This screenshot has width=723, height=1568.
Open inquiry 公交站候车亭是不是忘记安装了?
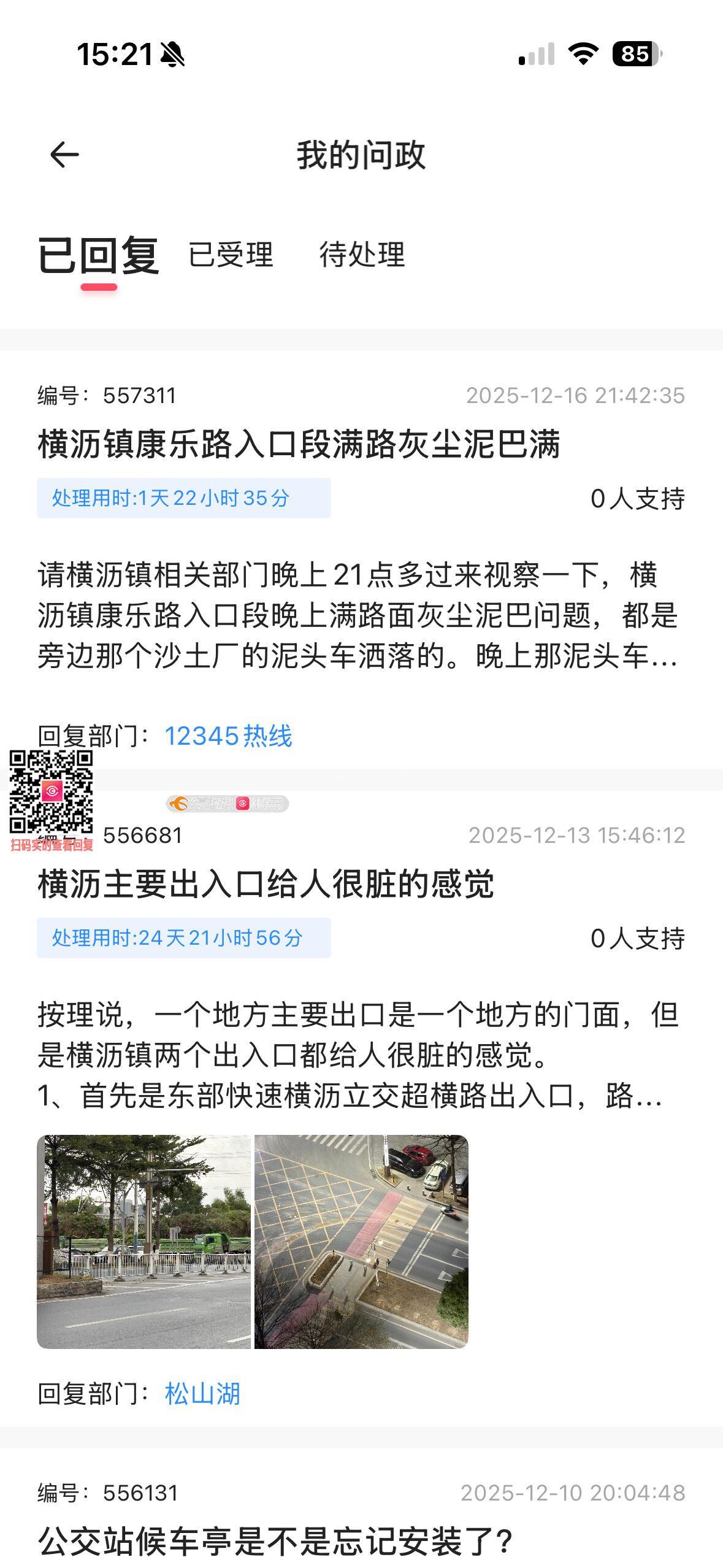click(275, 1540)
